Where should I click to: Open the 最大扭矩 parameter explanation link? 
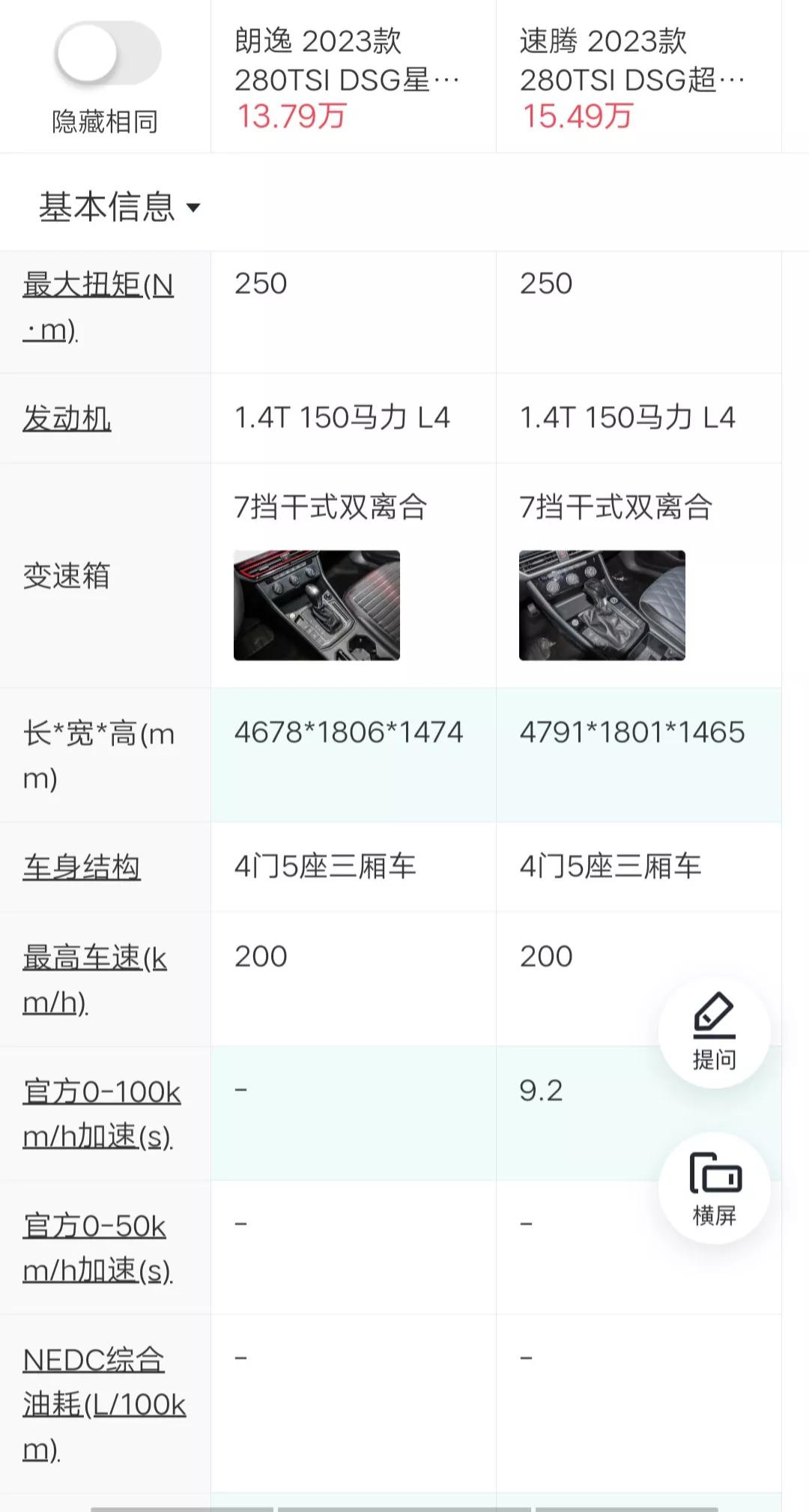(97, 307)
